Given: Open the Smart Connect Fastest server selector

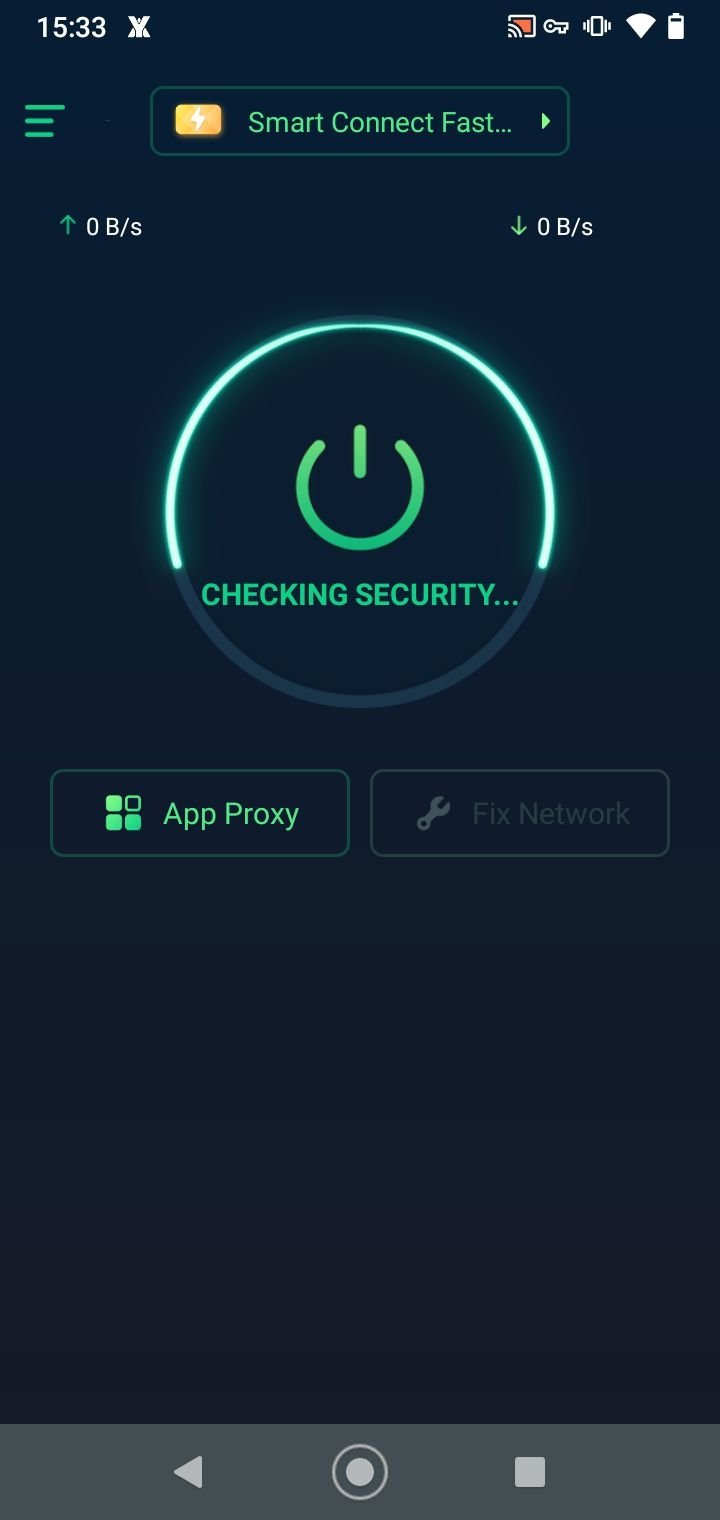Looking at the screenshot, I should 359,122.
